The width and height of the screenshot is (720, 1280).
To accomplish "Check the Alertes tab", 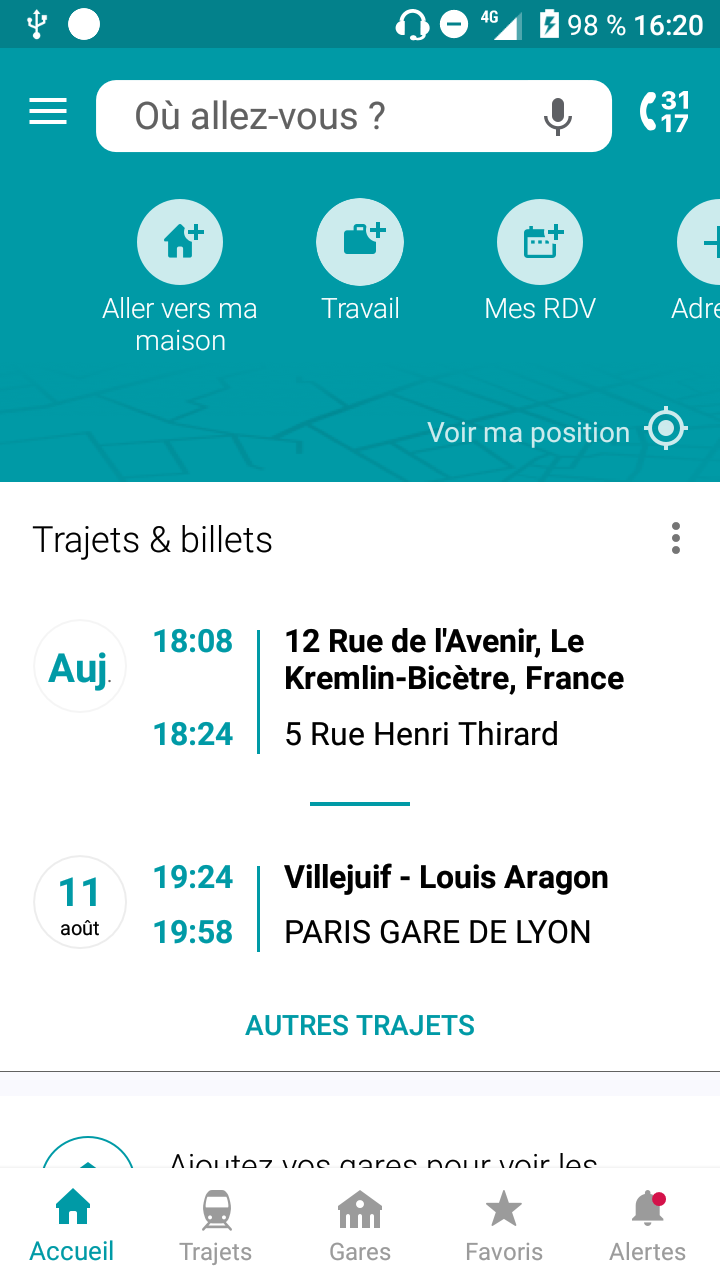I will [x=648, y=1224].
